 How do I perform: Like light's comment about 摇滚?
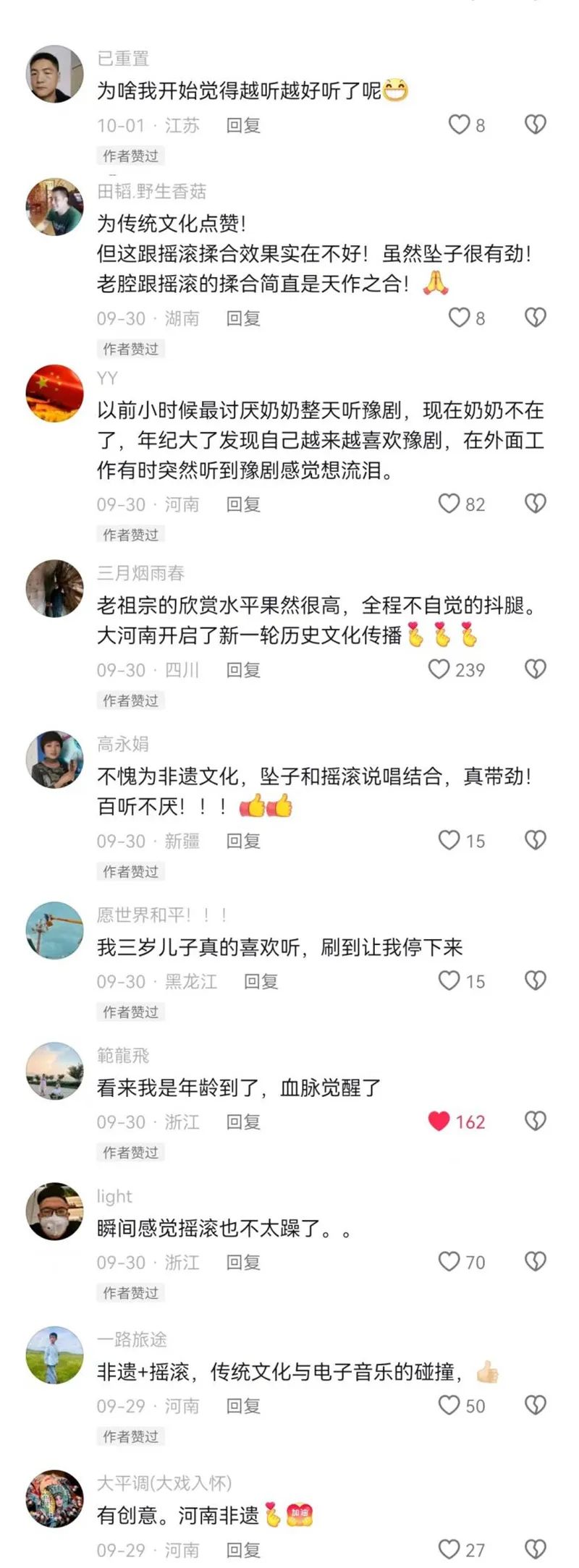tap(449, 1262)
